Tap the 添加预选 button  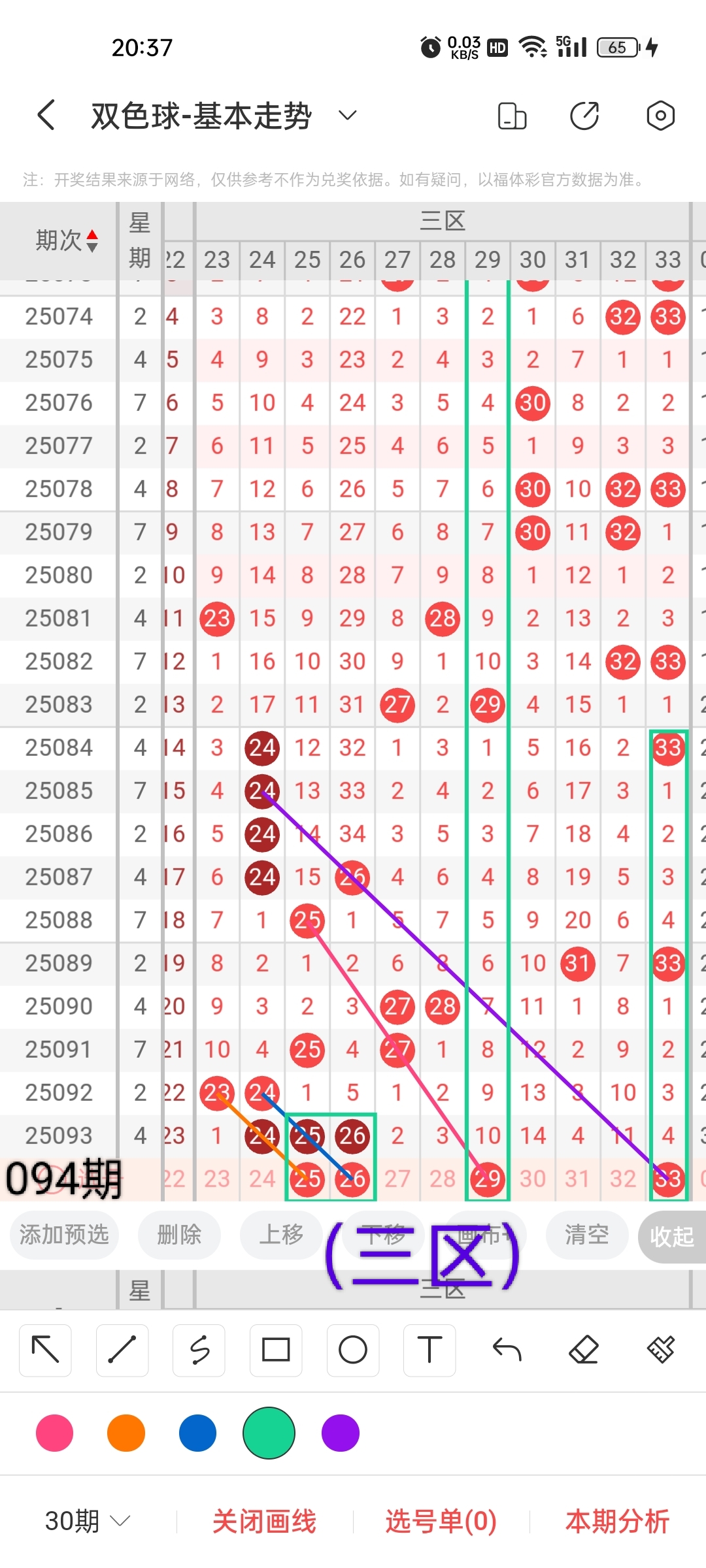tap(64, 1234)
